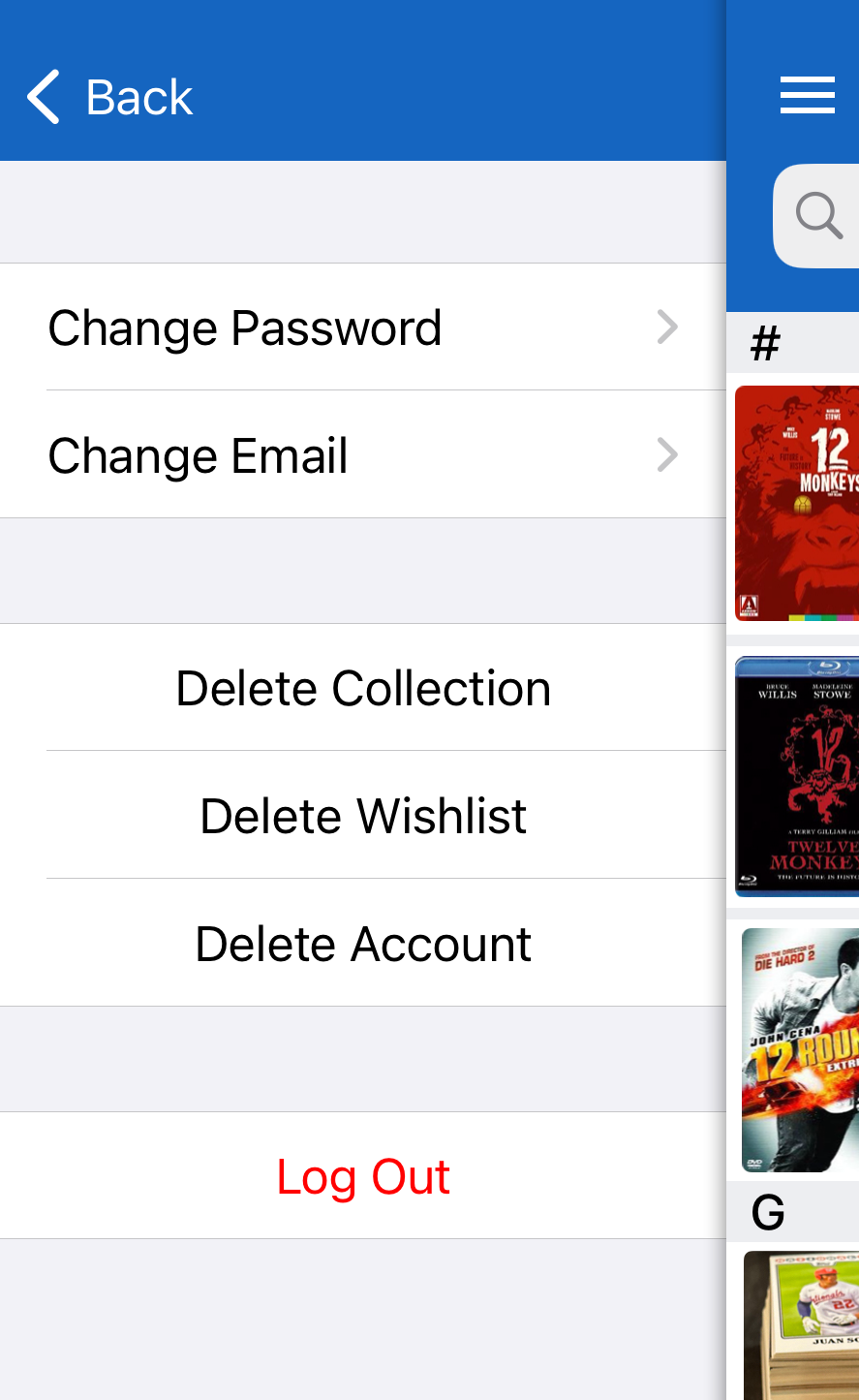
Task: Select Delete Collection
Action: point(363,688)
